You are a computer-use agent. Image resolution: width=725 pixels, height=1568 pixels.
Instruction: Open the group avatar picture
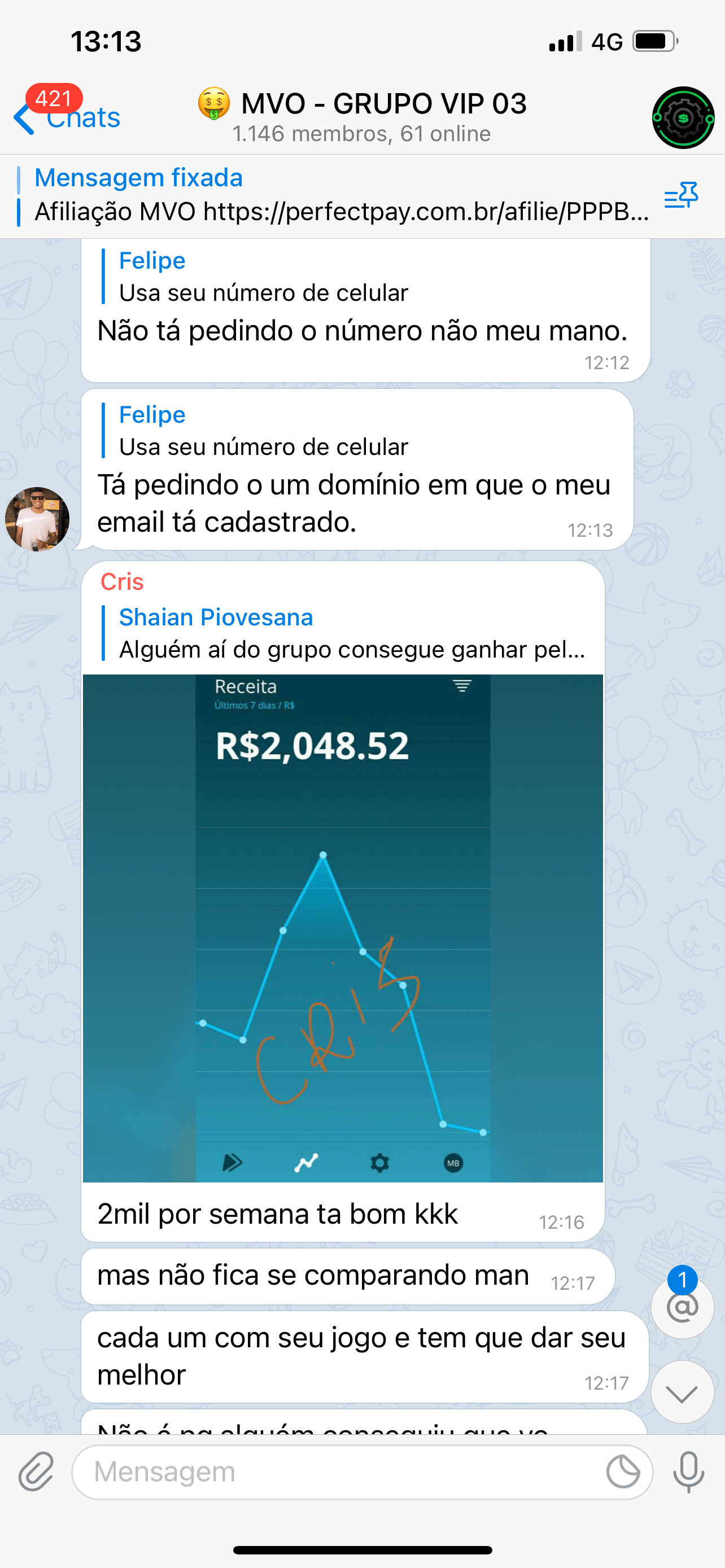pos(683,118)
